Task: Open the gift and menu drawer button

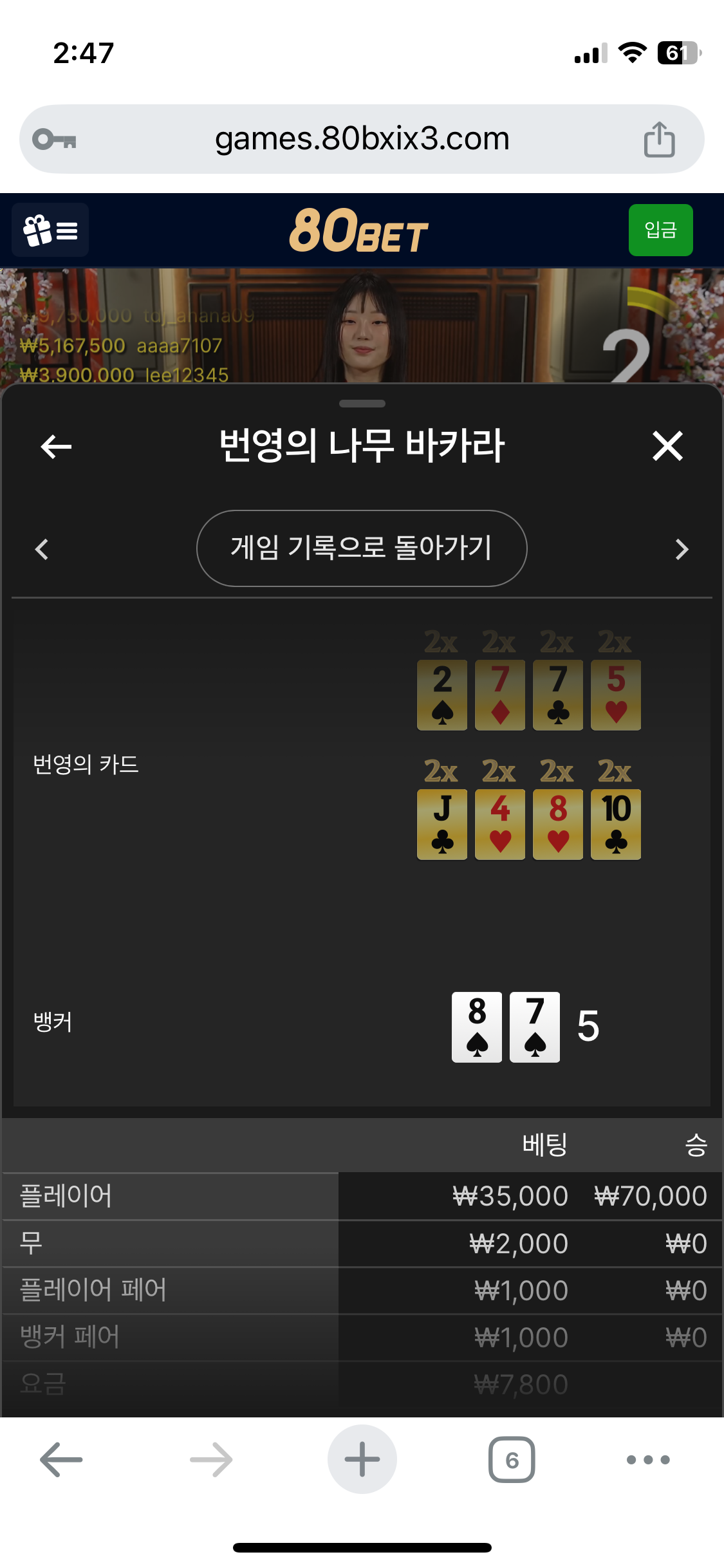Action: tap(50, 230)
